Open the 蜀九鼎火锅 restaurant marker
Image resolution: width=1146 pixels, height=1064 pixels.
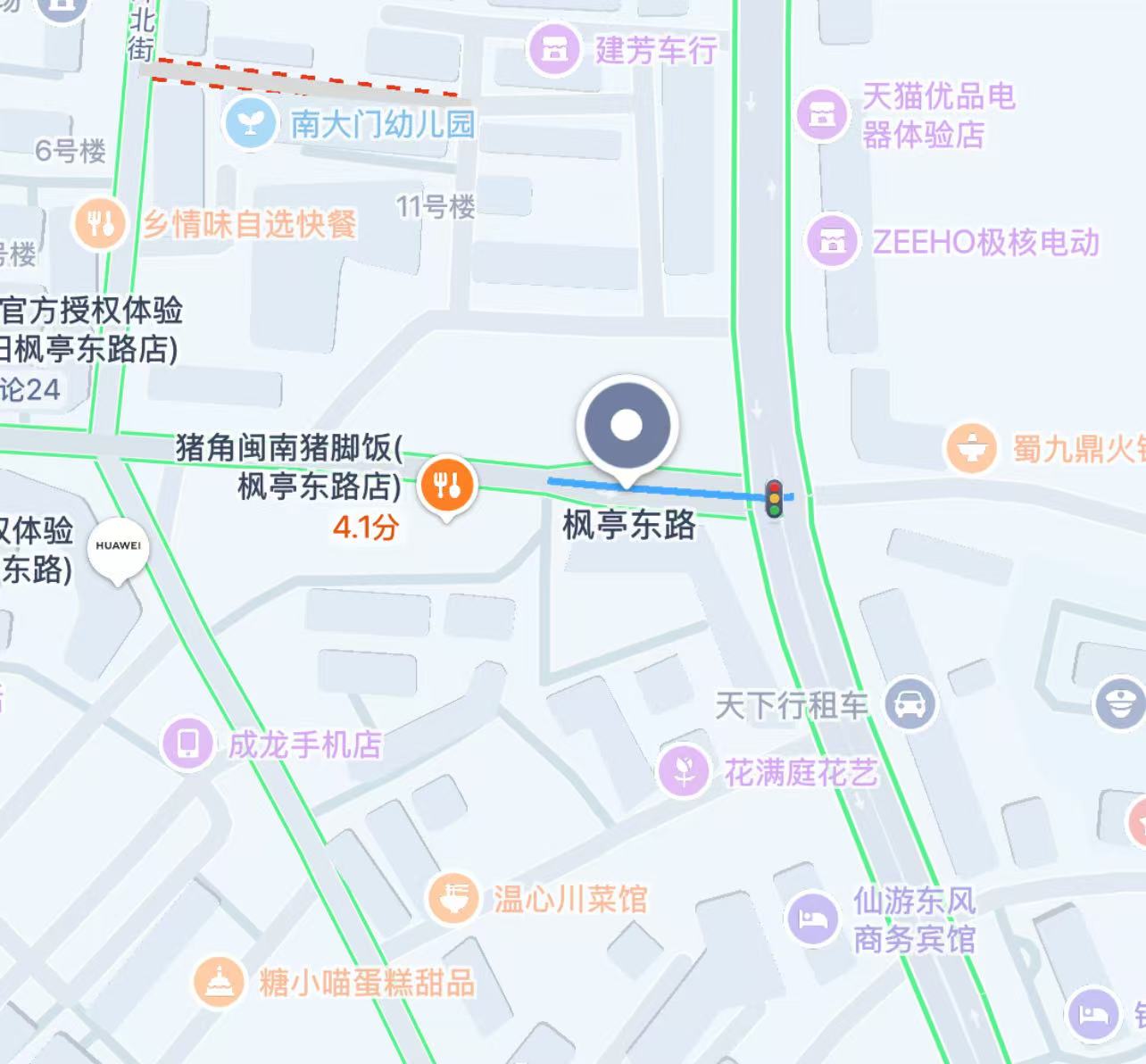(x=971, y=447)
